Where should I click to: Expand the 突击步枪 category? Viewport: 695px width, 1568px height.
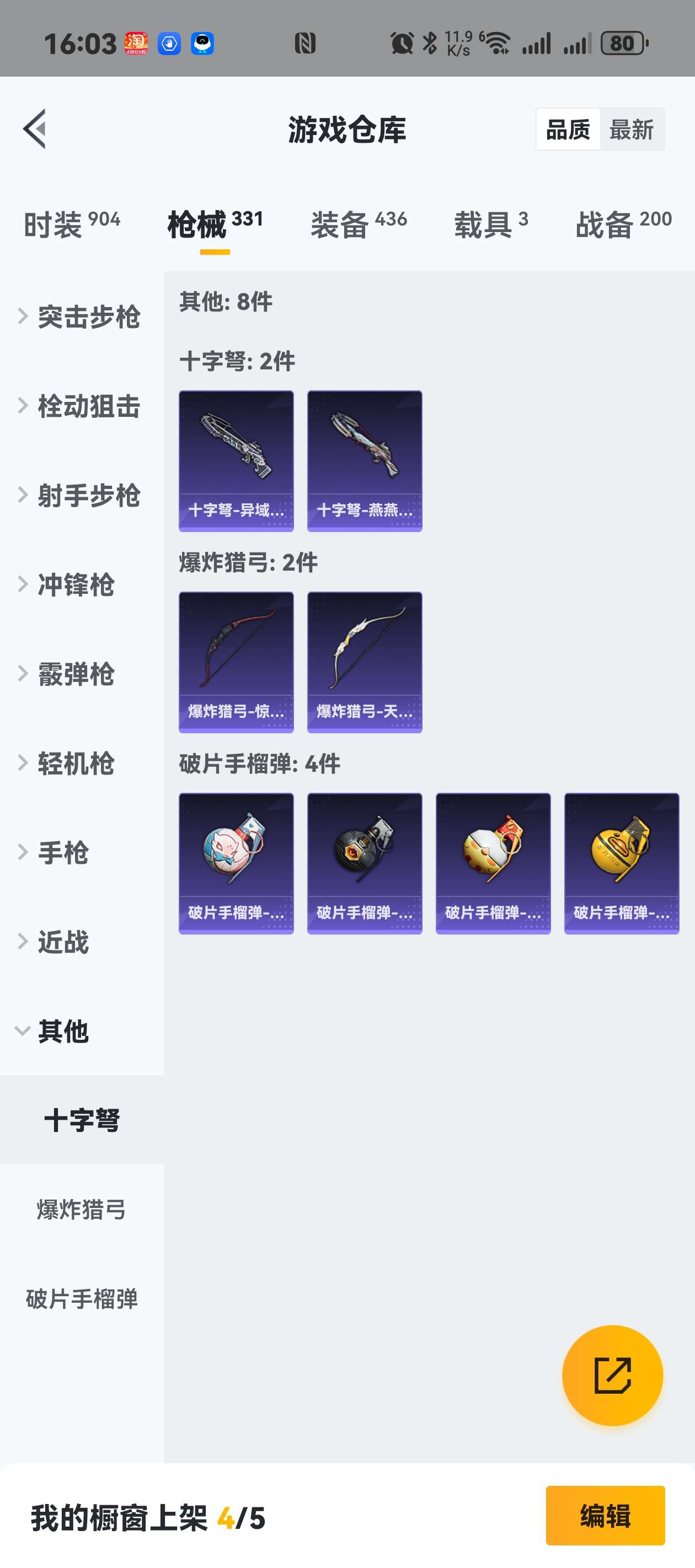82,316
